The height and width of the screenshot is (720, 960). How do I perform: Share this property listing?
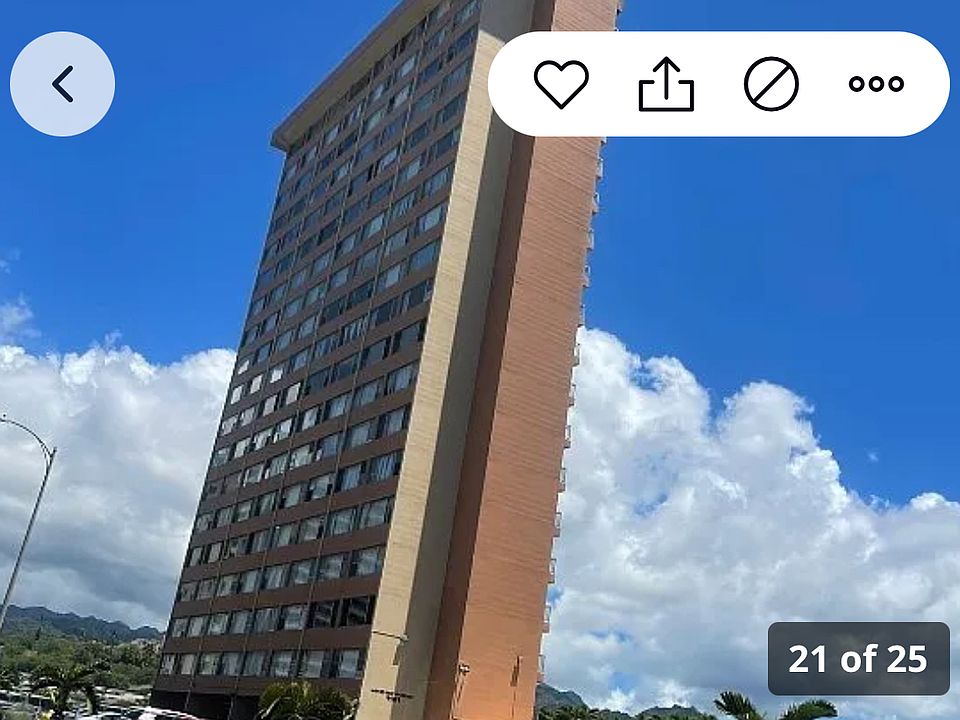[x=666, y=84]
